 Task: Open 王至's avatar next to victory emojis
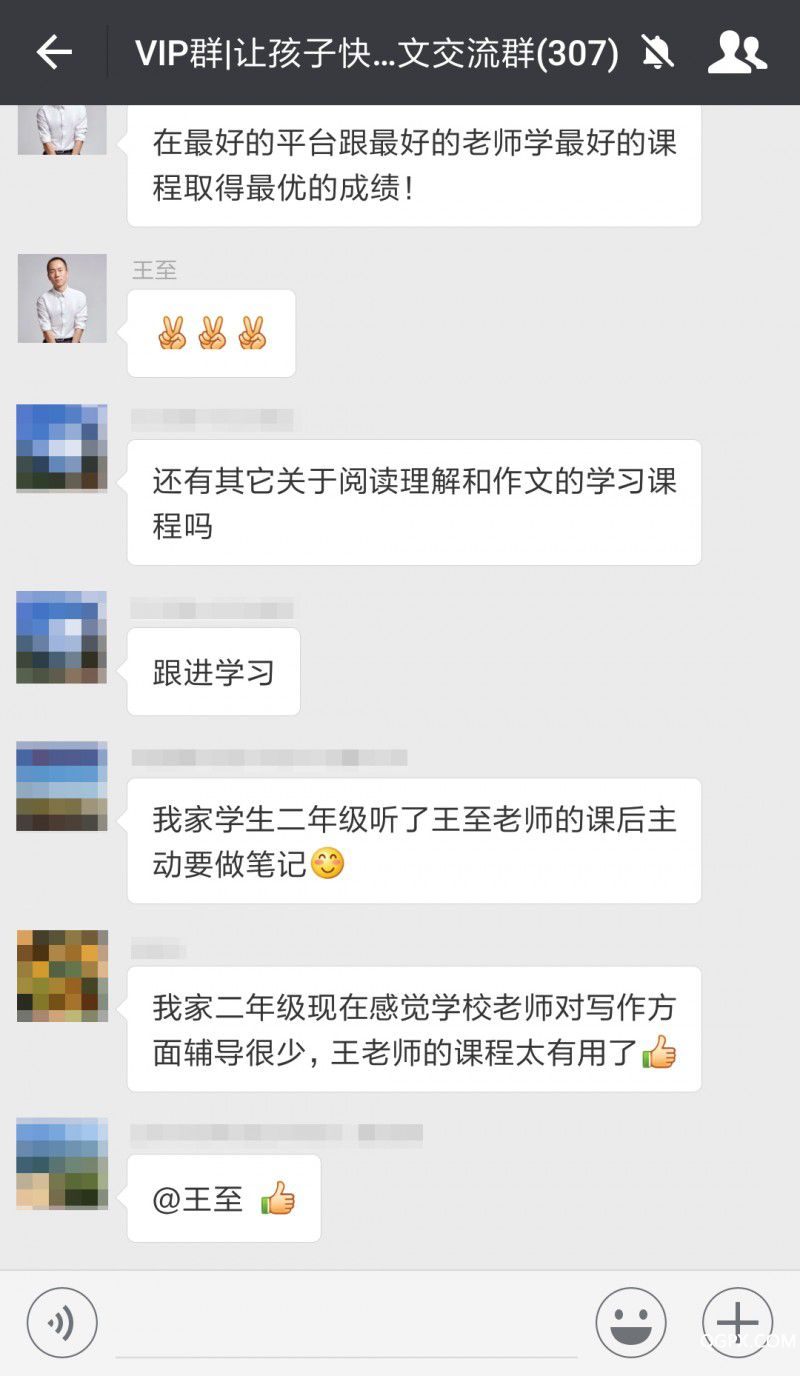[x=62, y=298]
